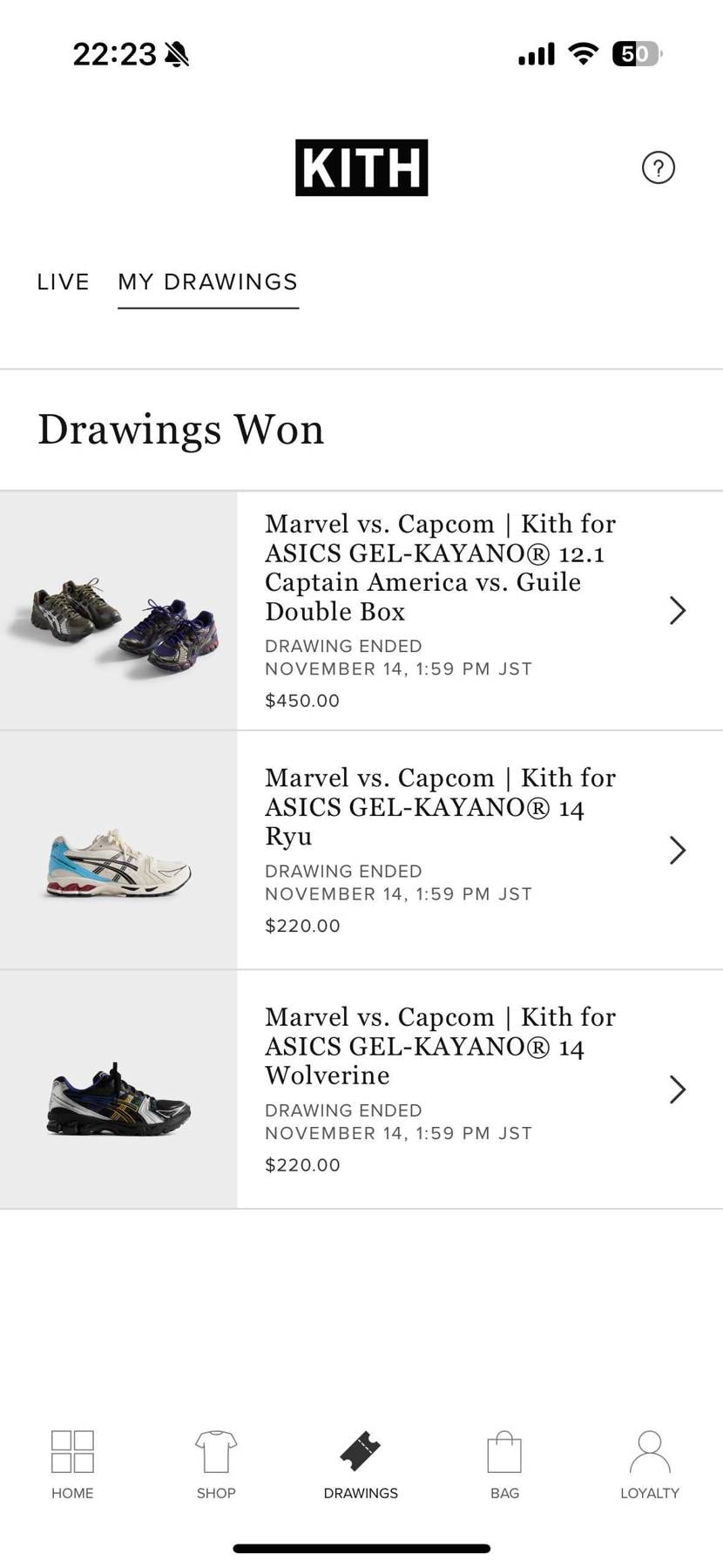
Task: Open the Bag tab
Action: click(x=504, y=1464)
